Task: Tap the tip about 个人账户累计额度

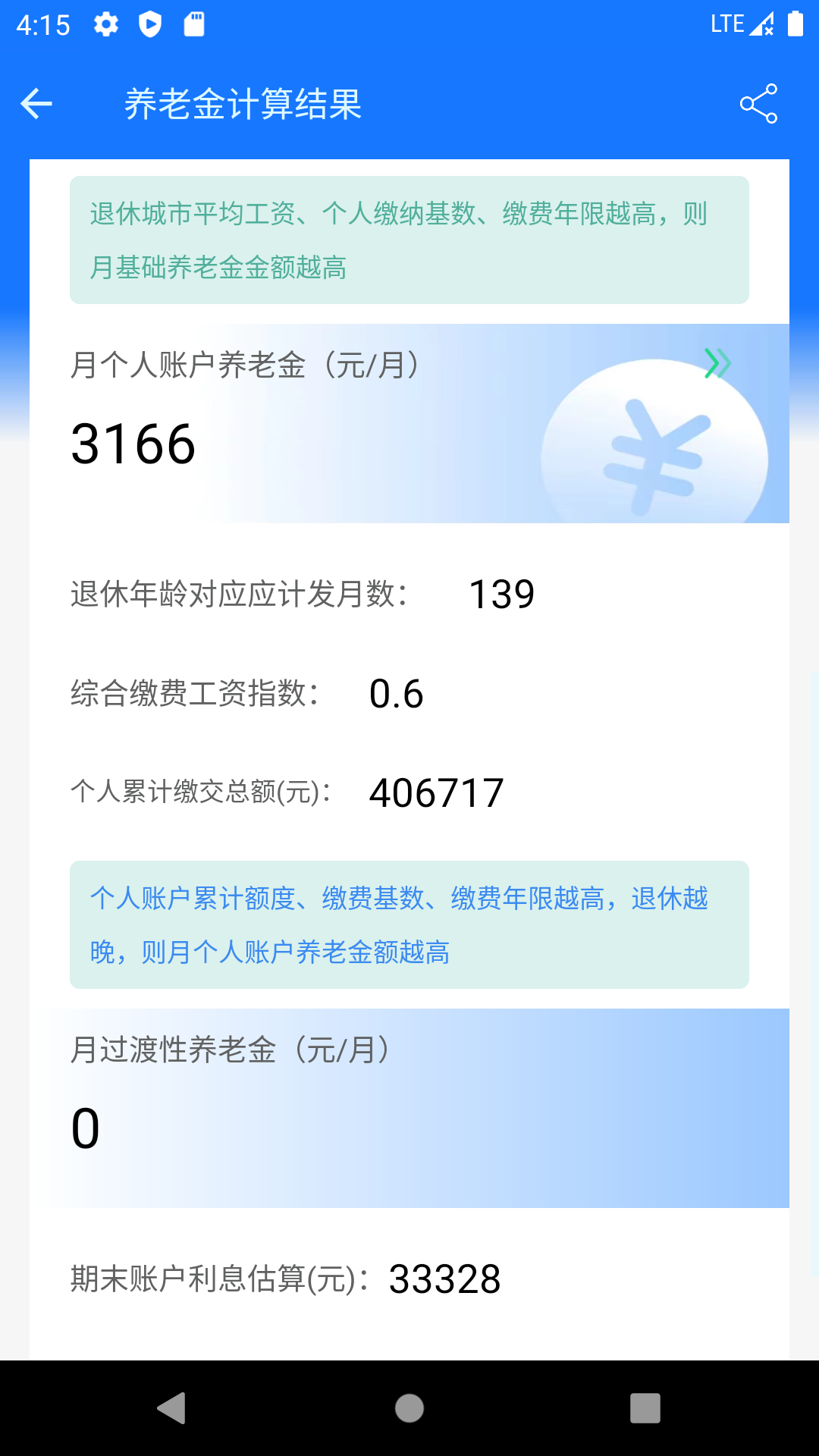Action: click(409, 925)
